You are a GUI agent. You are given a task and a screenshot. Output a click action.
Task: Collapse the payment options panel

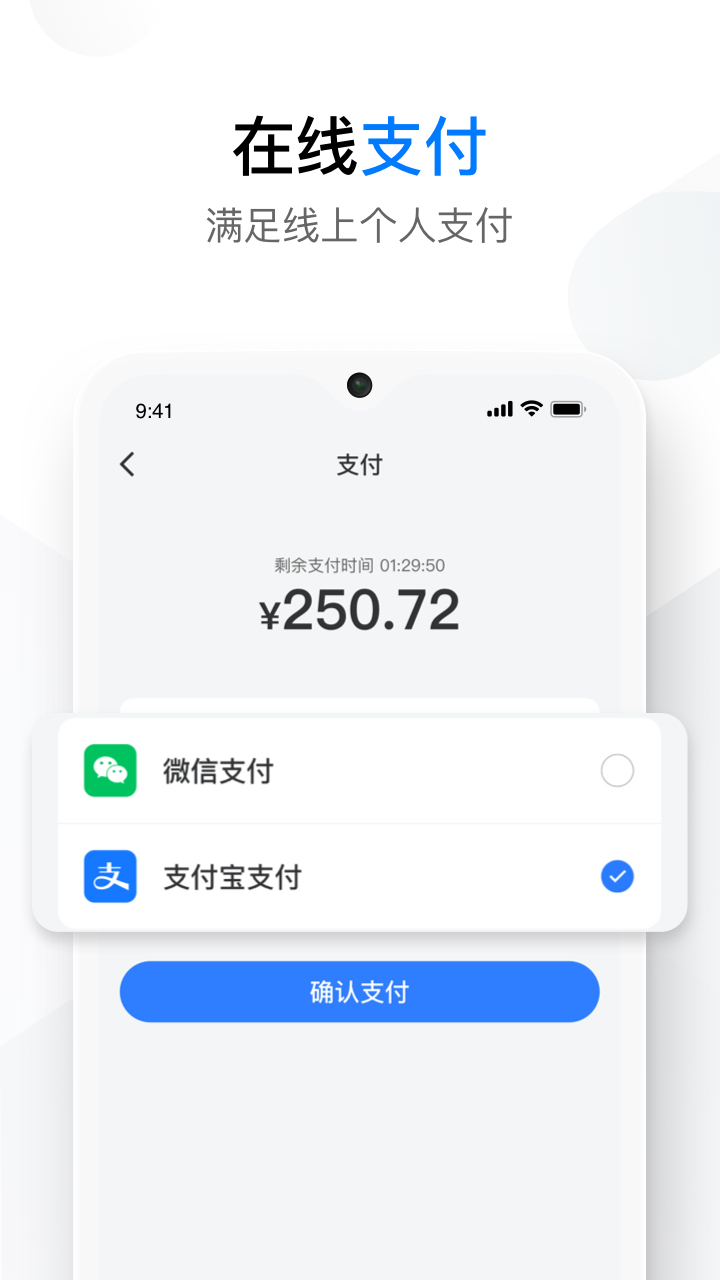coord(360,824)
